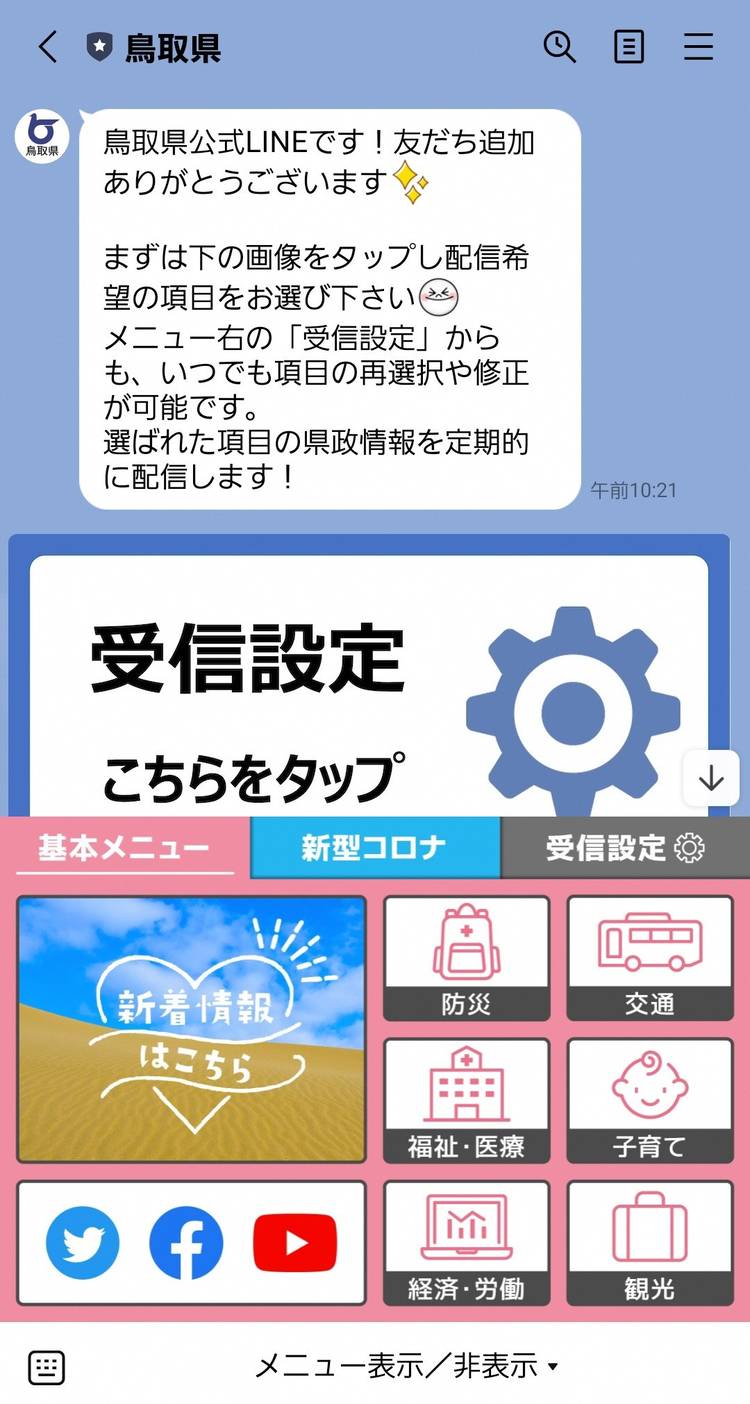This screenshot has height=1404, width=750.
Task: Open the Facebook page link
Action: (x=187, y=1243)
